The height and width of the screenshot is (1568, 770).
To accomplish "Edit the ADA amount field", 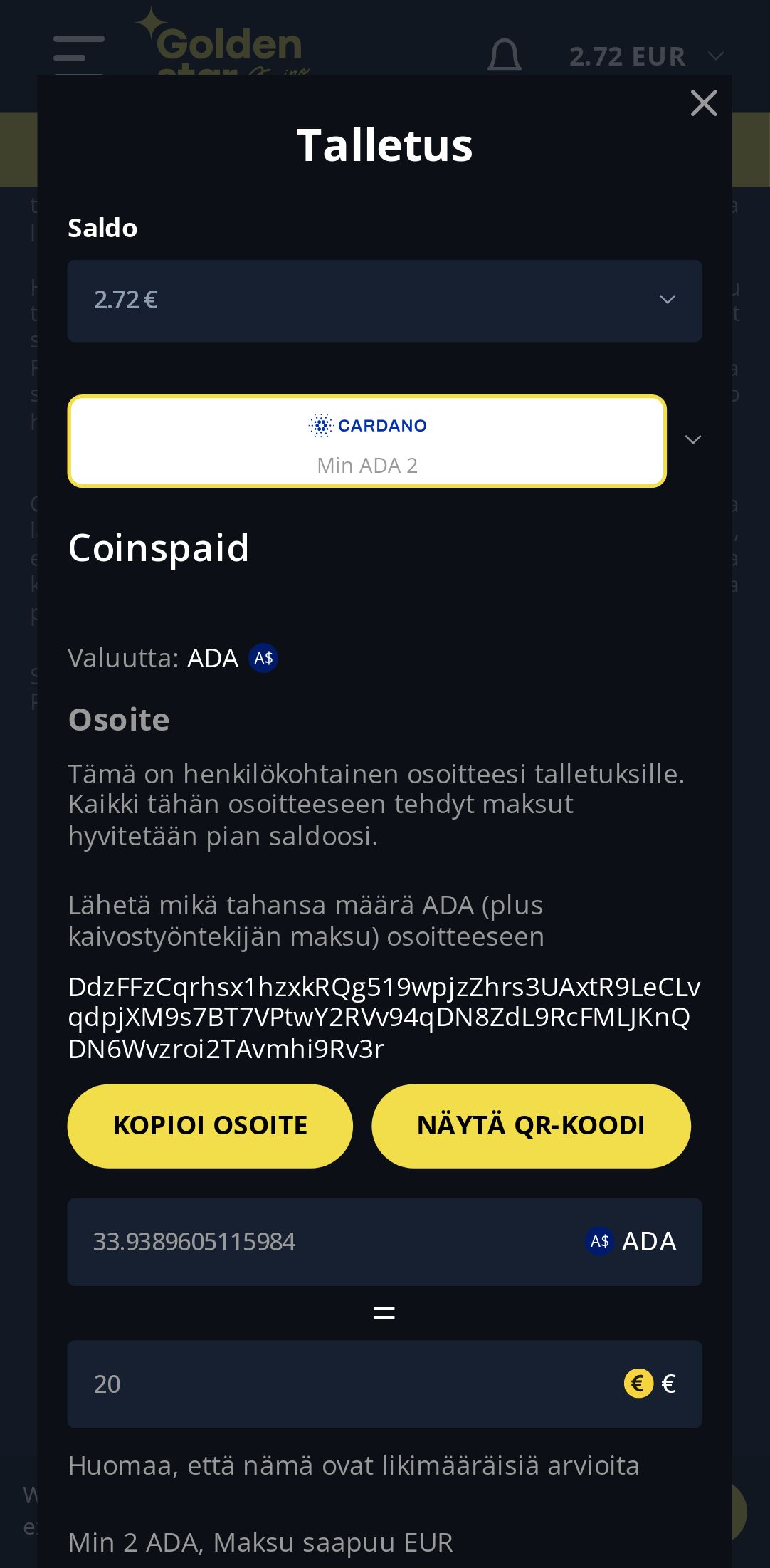I will [320, 1242].
